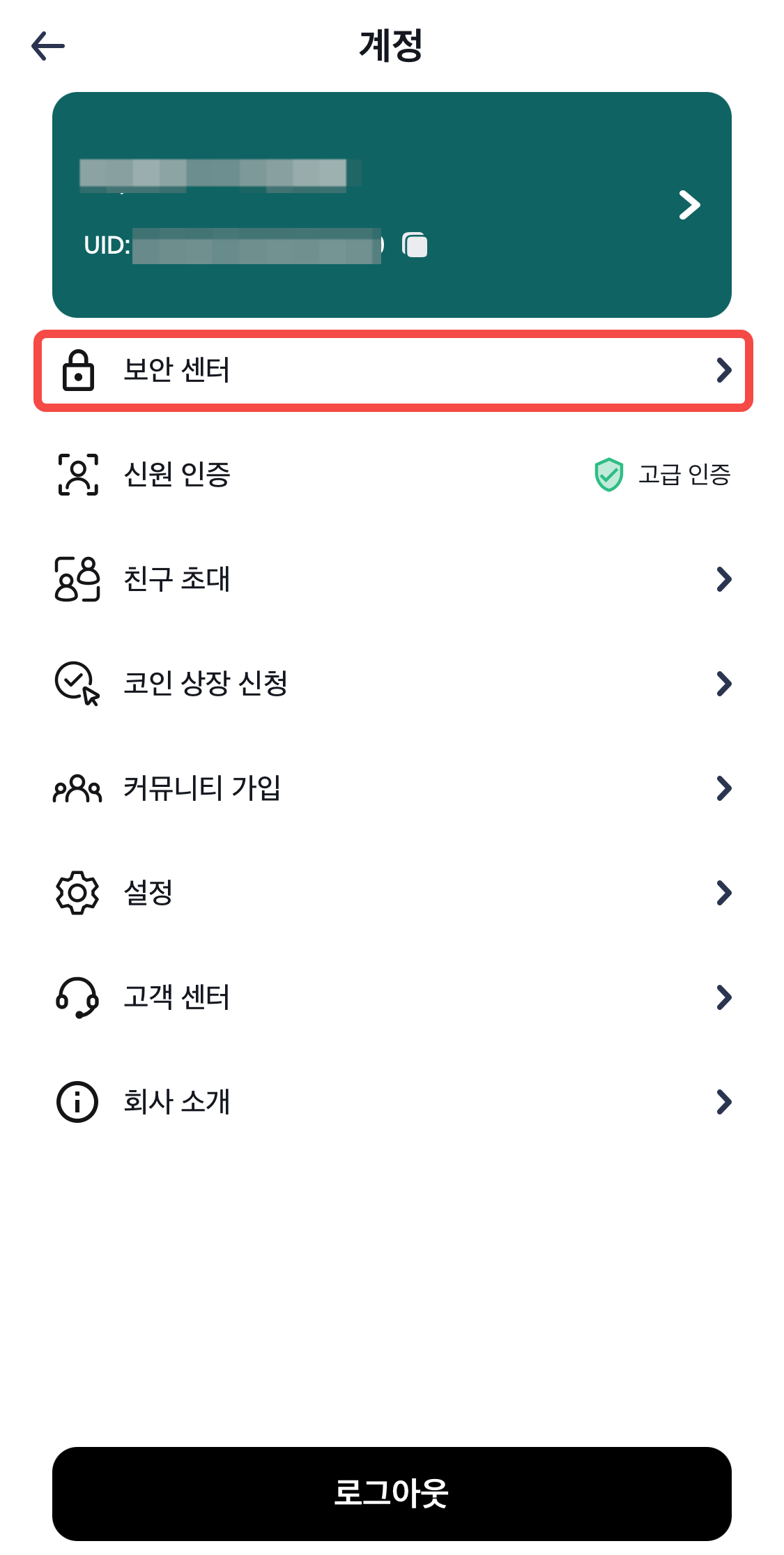Go back using the top-left arrow
The width and height of the screenshot is (784, 1555).
pos(48,46)
